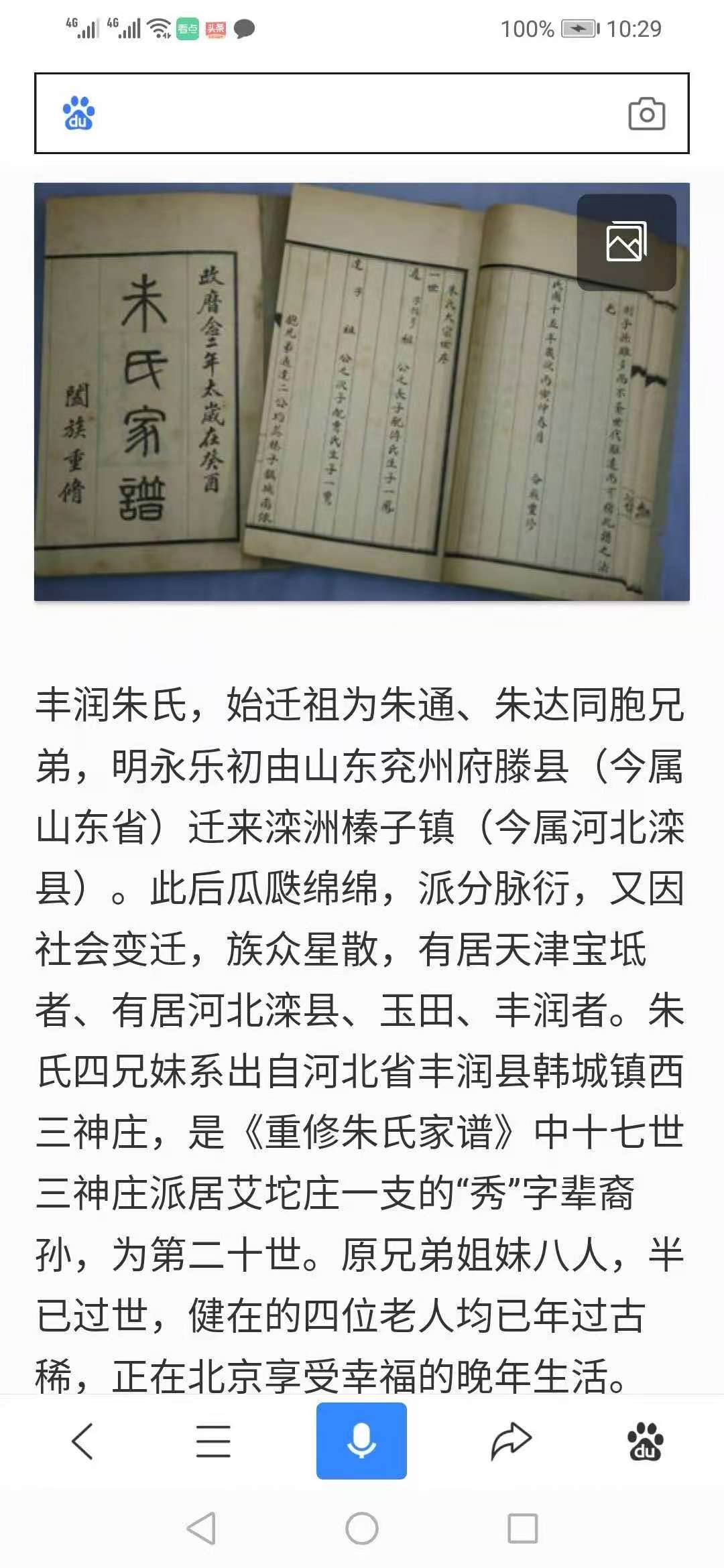
Task: Tap the system home button
Action: [x=362, y=1528]
